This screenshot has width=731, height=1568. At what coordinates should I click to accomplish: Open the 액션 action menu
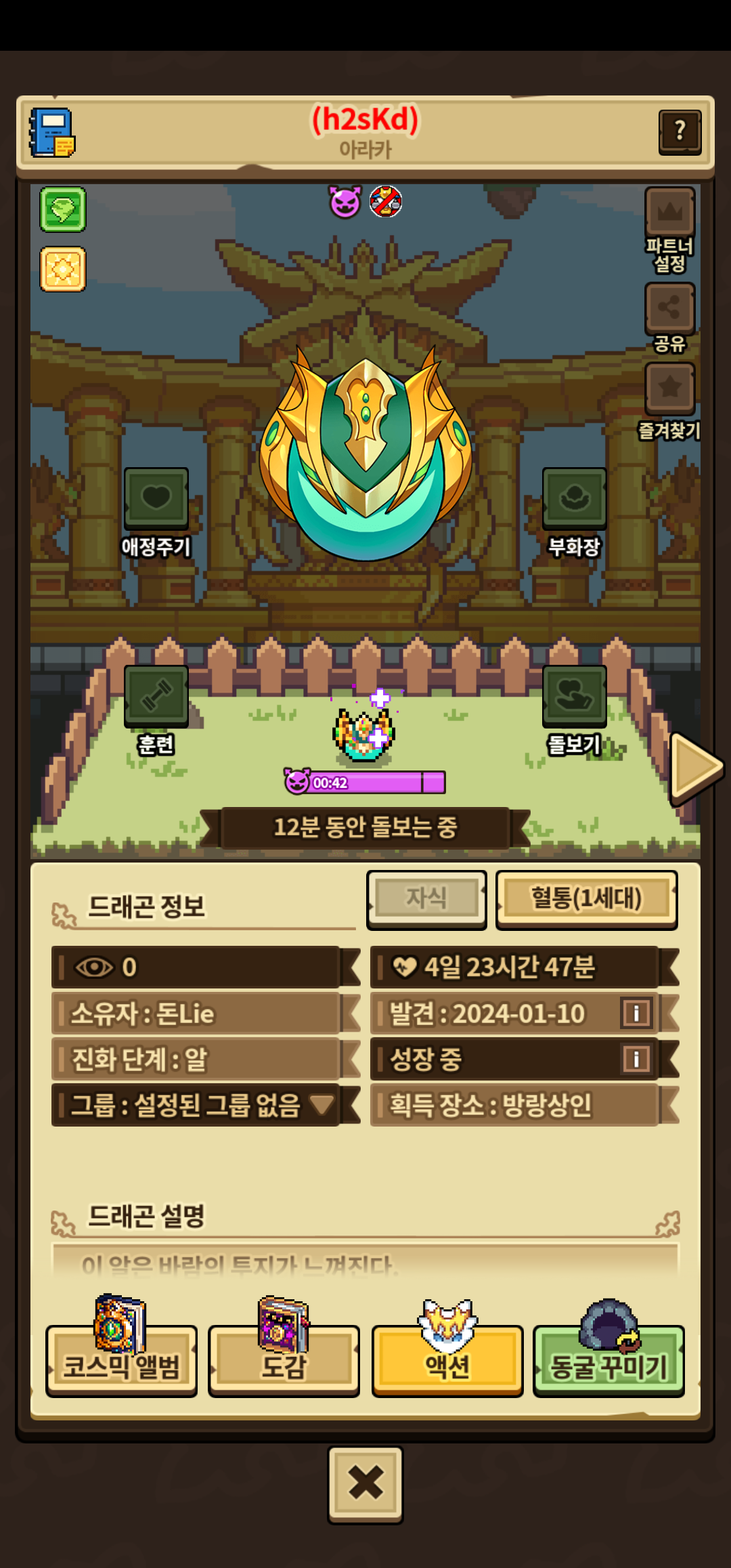click(447, 1361)
